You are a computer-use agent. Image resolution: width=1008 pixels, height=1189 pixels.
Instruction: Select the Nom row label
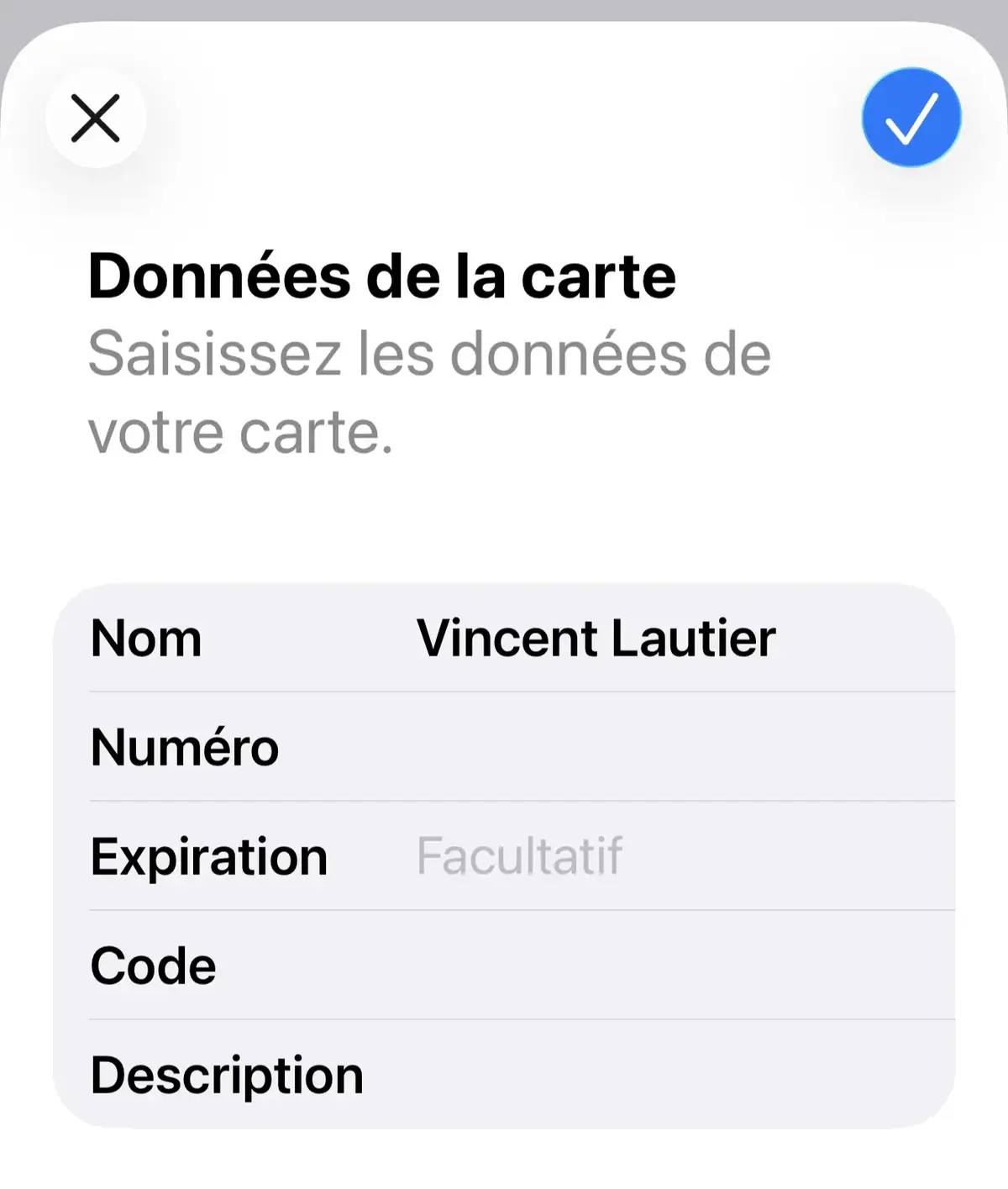click(x=145, y=639)
